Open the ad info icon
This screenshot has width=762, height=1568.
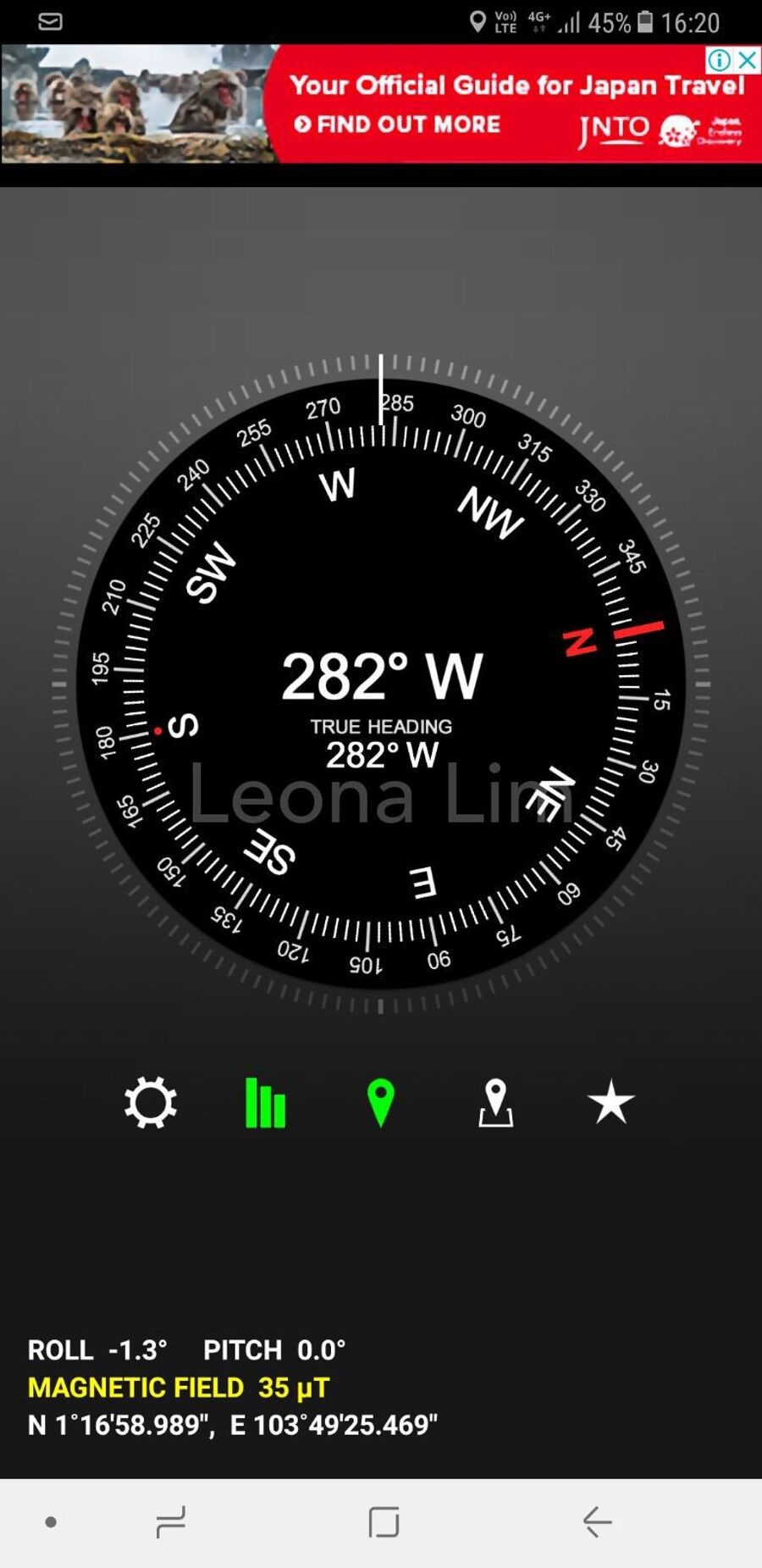(719, 60)
